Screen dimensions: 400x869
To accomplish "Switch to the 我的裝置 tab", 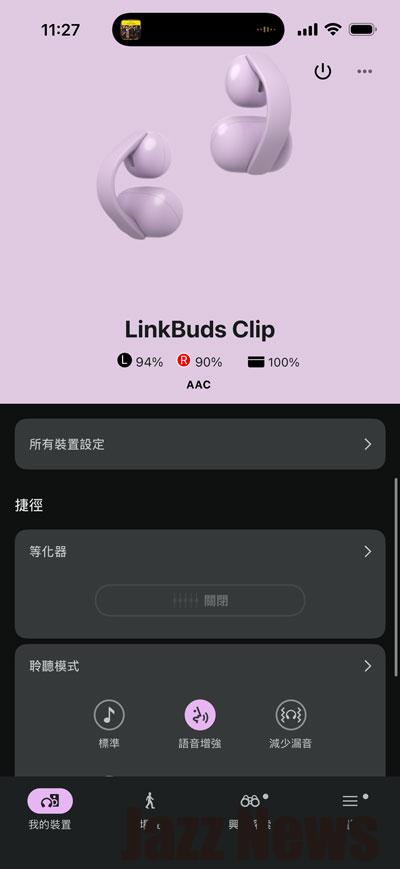I will (50, 810).
